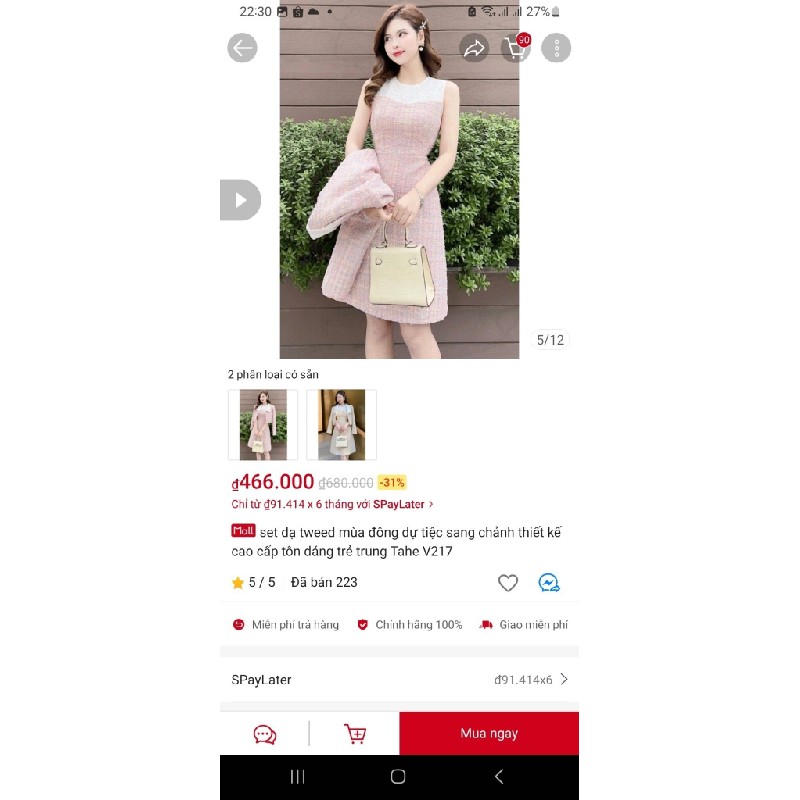Screen dimensions: 800x800
Task: Share this product
Action: click(473, 47)
